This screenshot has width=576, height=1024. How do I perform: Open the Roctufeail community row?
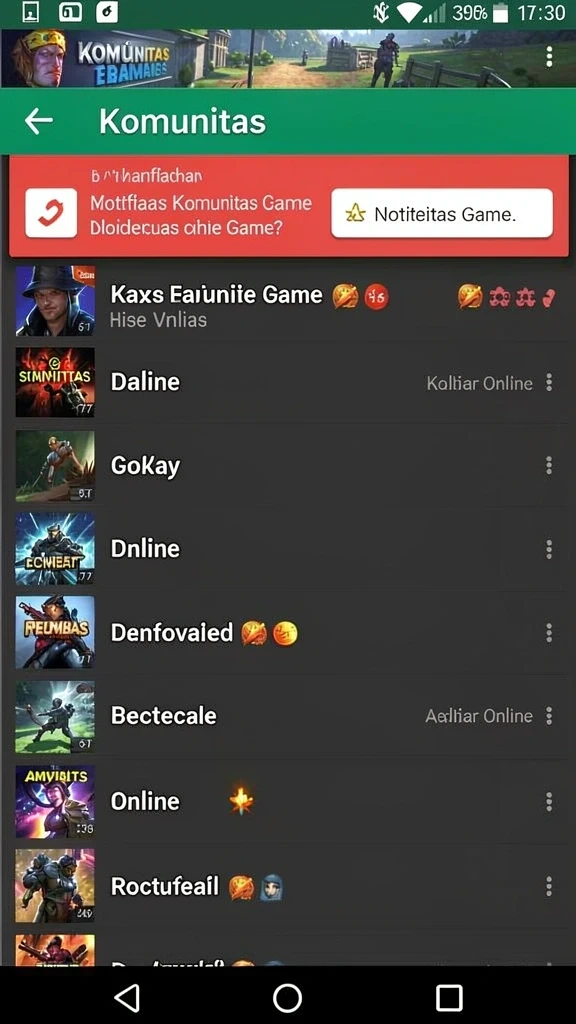click(288, 886)
